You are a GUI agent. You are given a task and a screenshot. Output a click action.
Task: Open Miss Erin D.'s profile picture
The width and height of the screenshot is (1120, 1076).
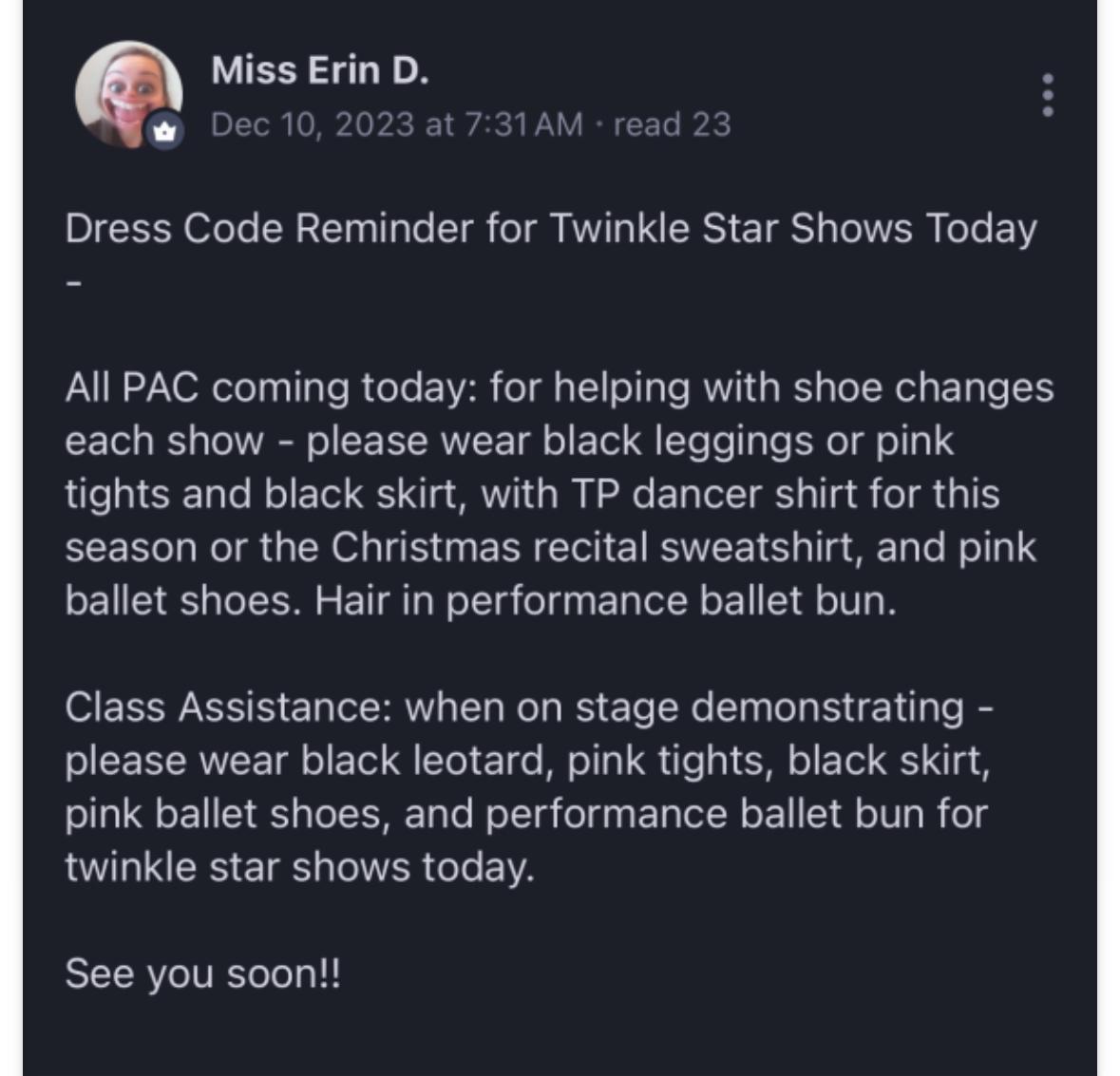click(x=128, y=94)
